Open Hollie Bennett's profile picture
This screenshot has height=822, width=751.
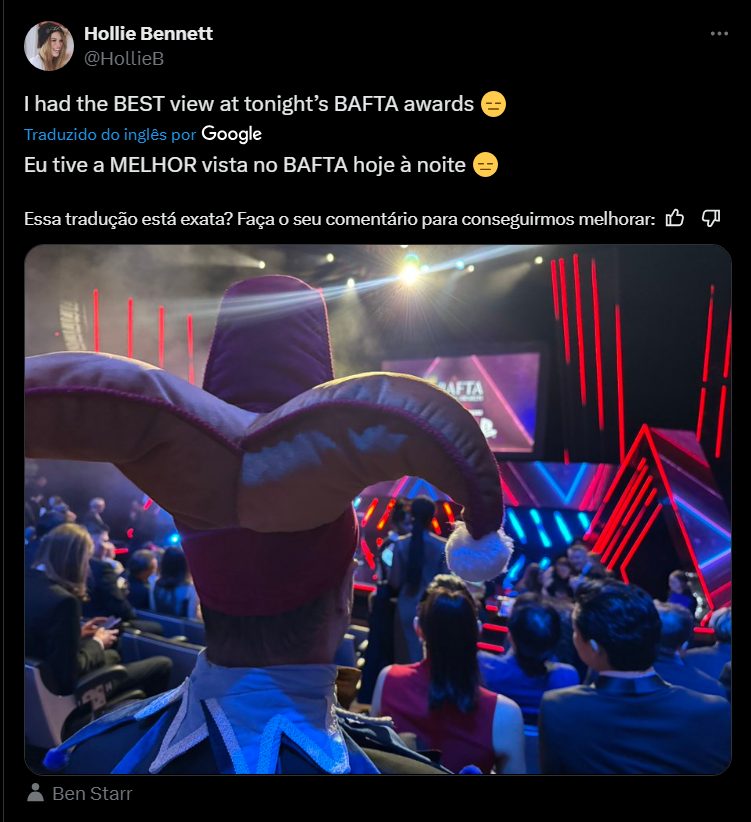point(49,46)
